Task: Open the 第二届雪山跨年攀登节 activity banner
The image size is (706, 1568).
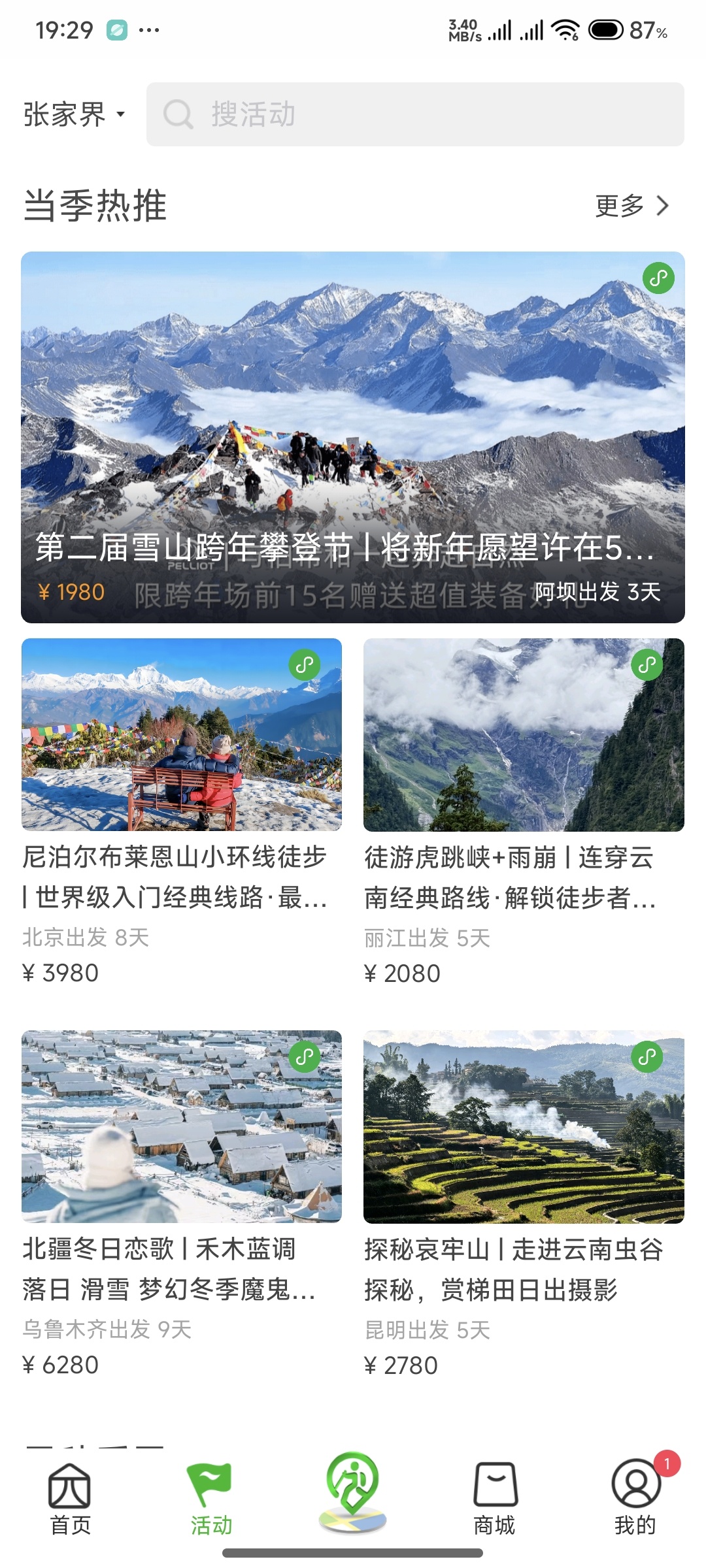Action: click(x=353, y=437)
